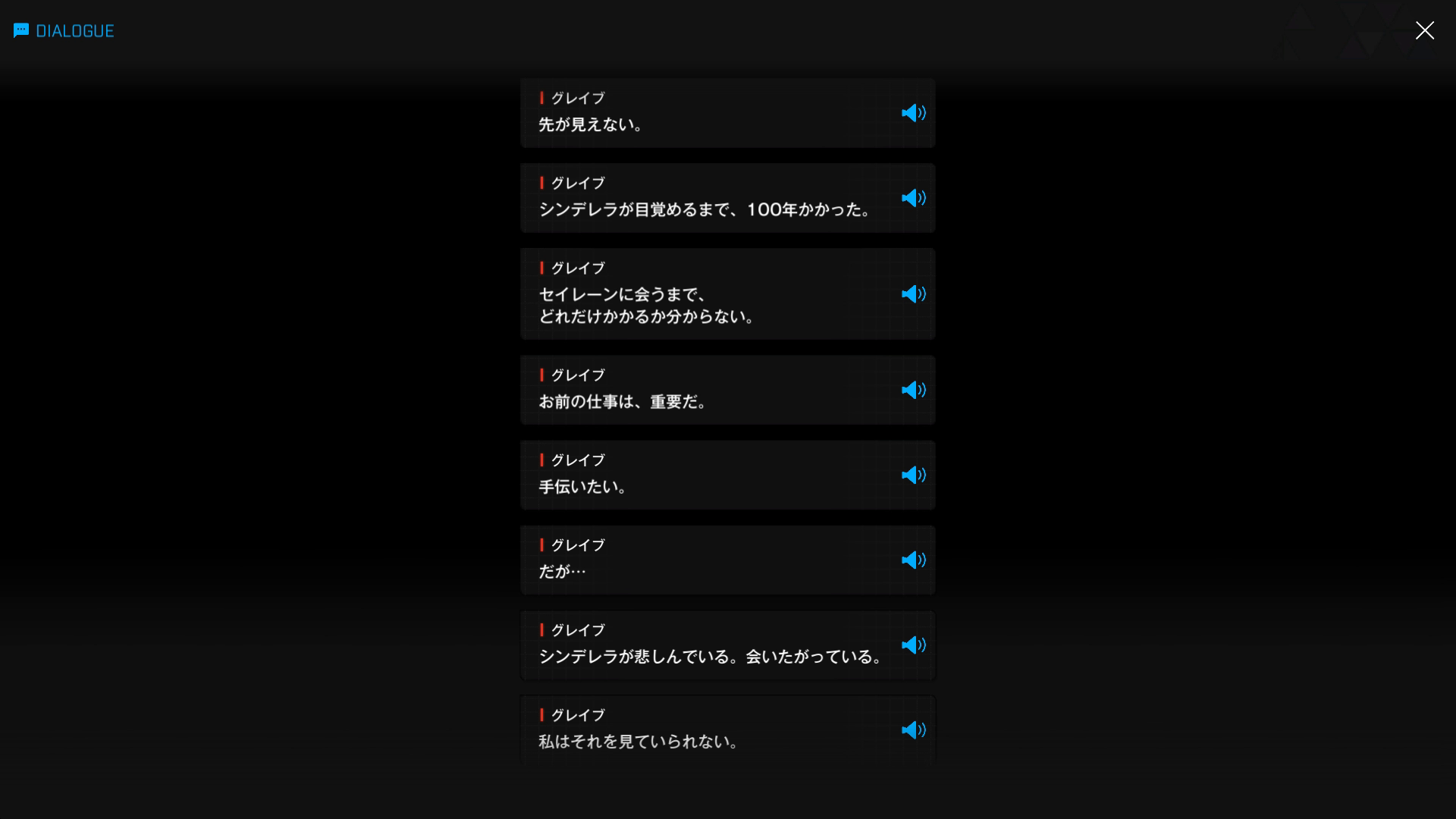Hear the 私はそれを見ていられない。 line
Screen dimensions: 1456x819
coord(913,730)
